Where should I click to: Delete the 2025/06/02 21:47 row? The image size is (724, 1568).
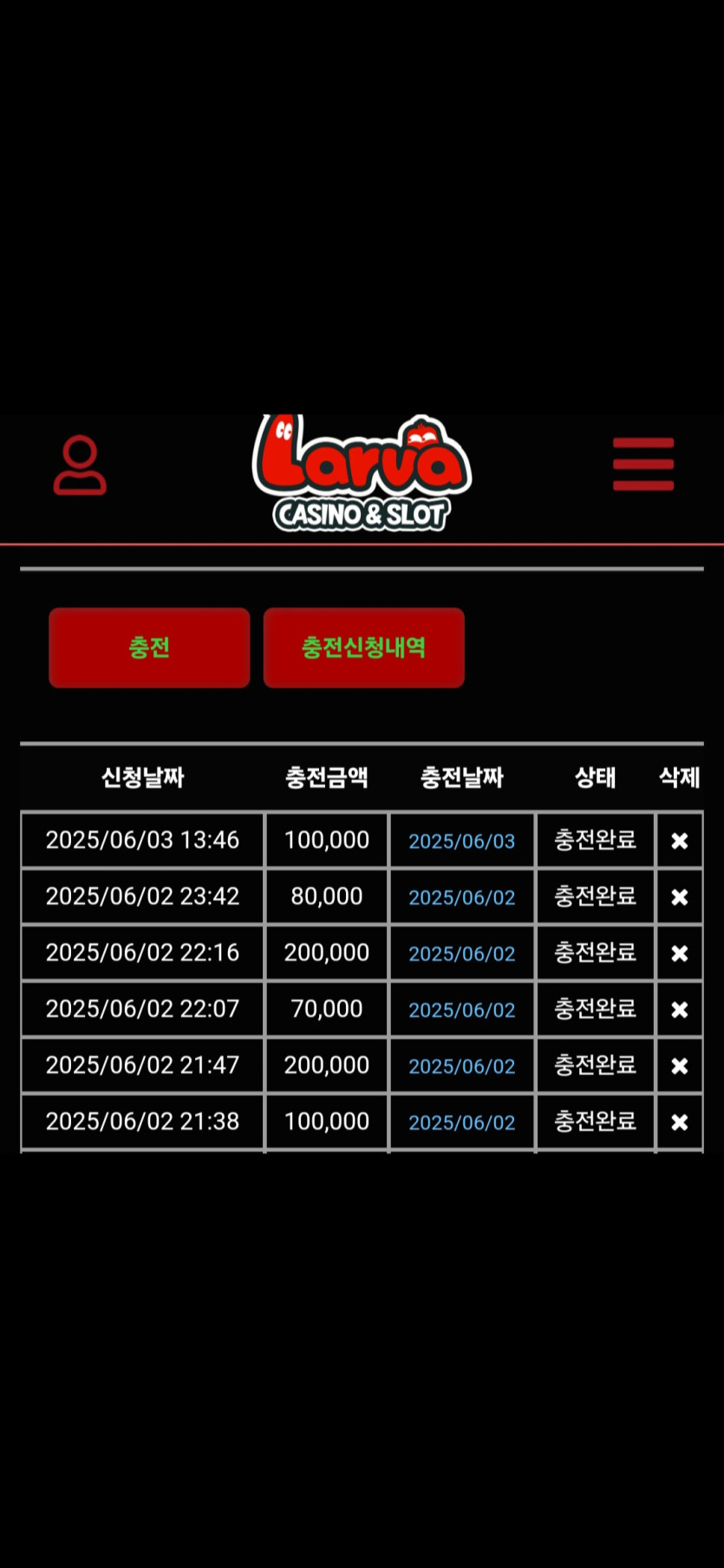(680, 1066)
